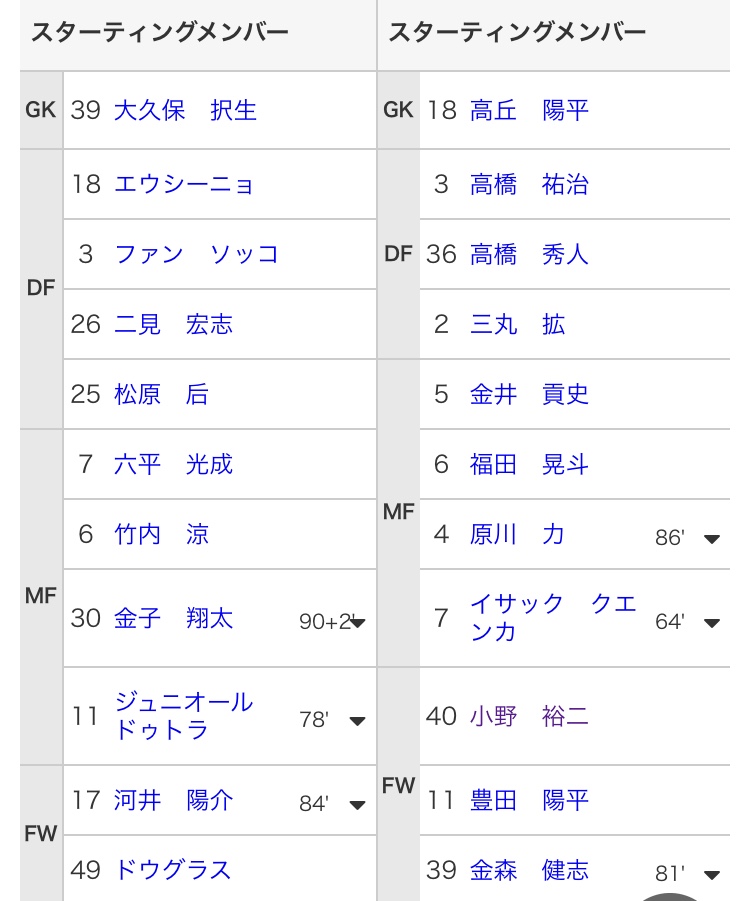The height and width of the screenshot is (901, 750).
Task: Open 小野 裕二 player link
Action: point(530,716)
